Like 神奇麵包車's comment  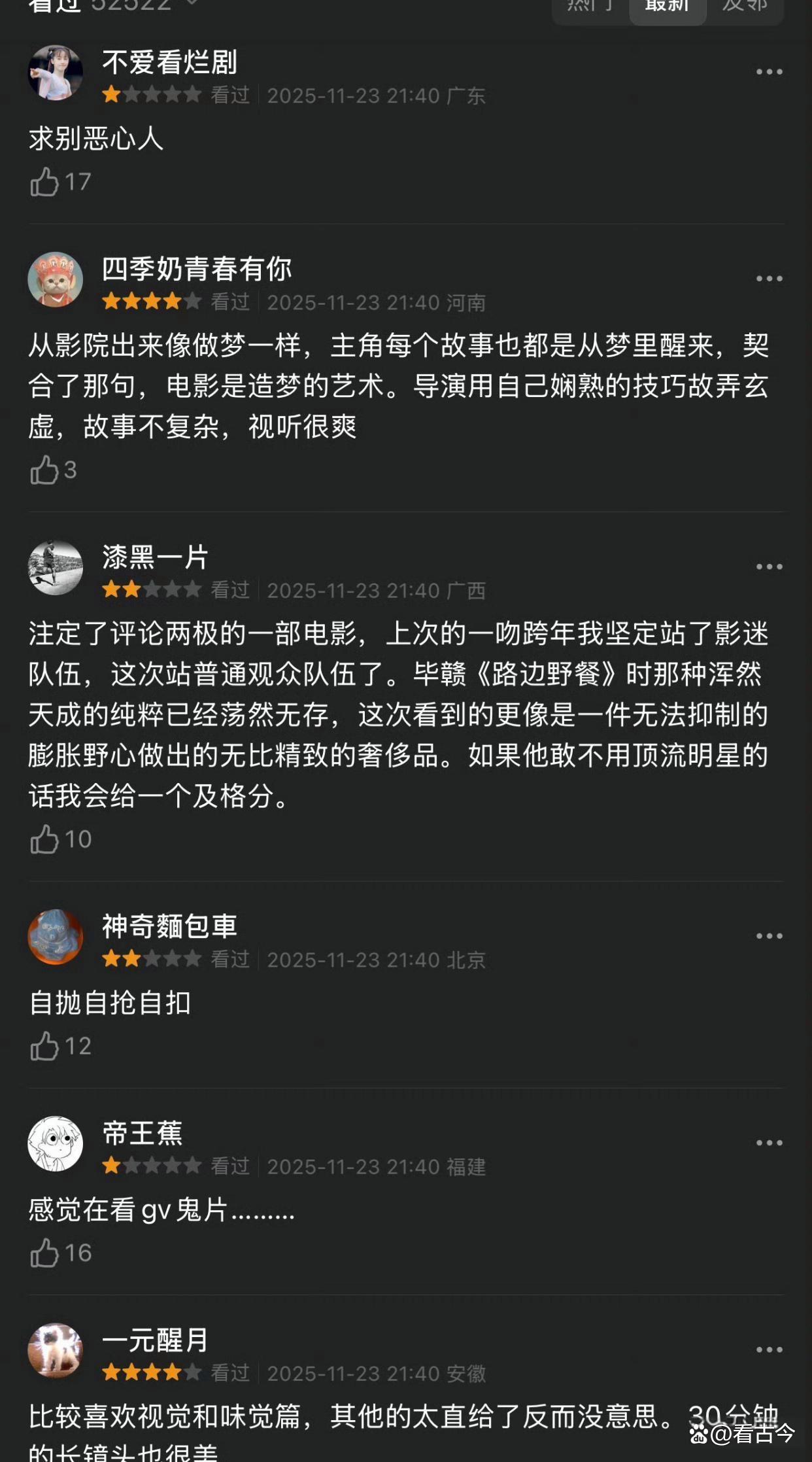coord(44,1046)
